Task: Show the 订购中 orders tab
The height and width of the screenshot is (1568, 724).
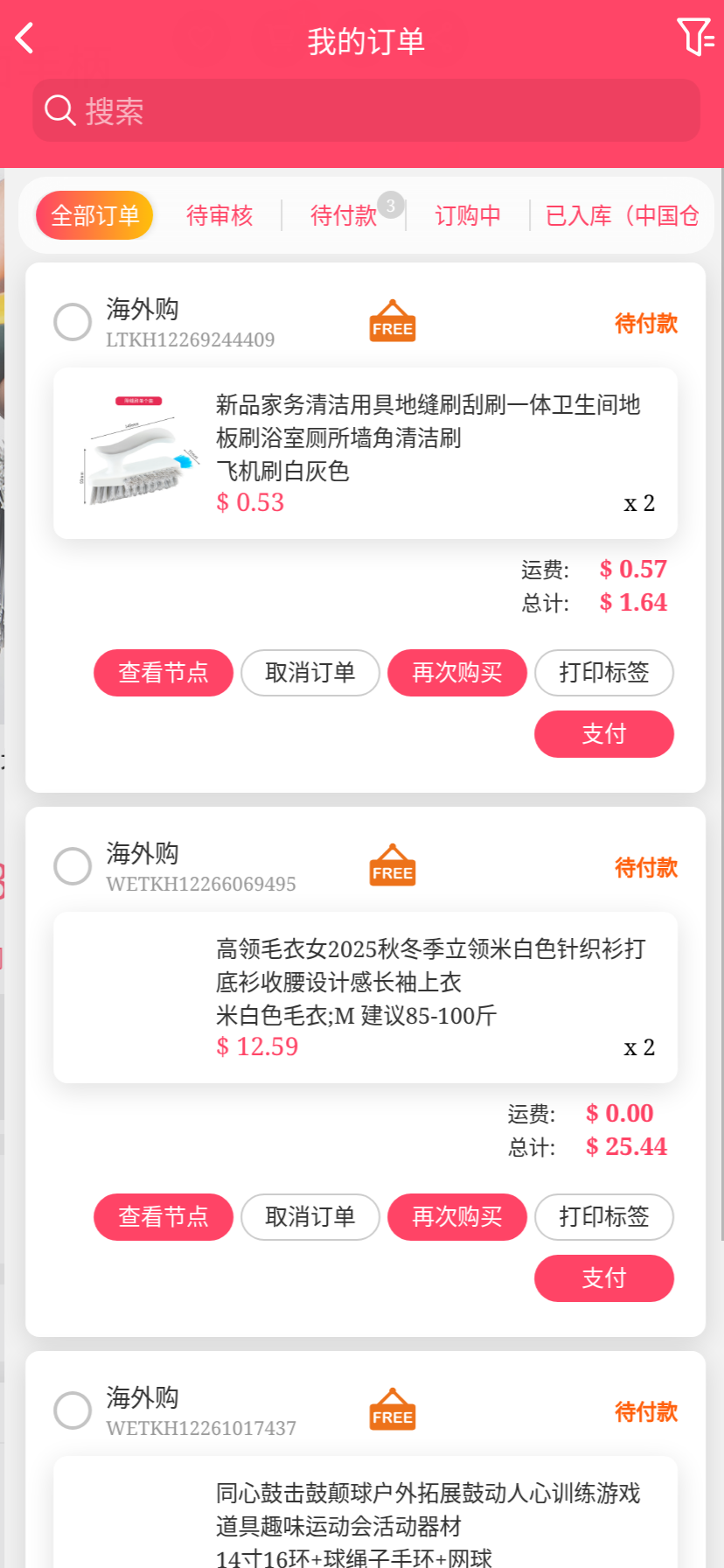Action: (x=468, y=215)
